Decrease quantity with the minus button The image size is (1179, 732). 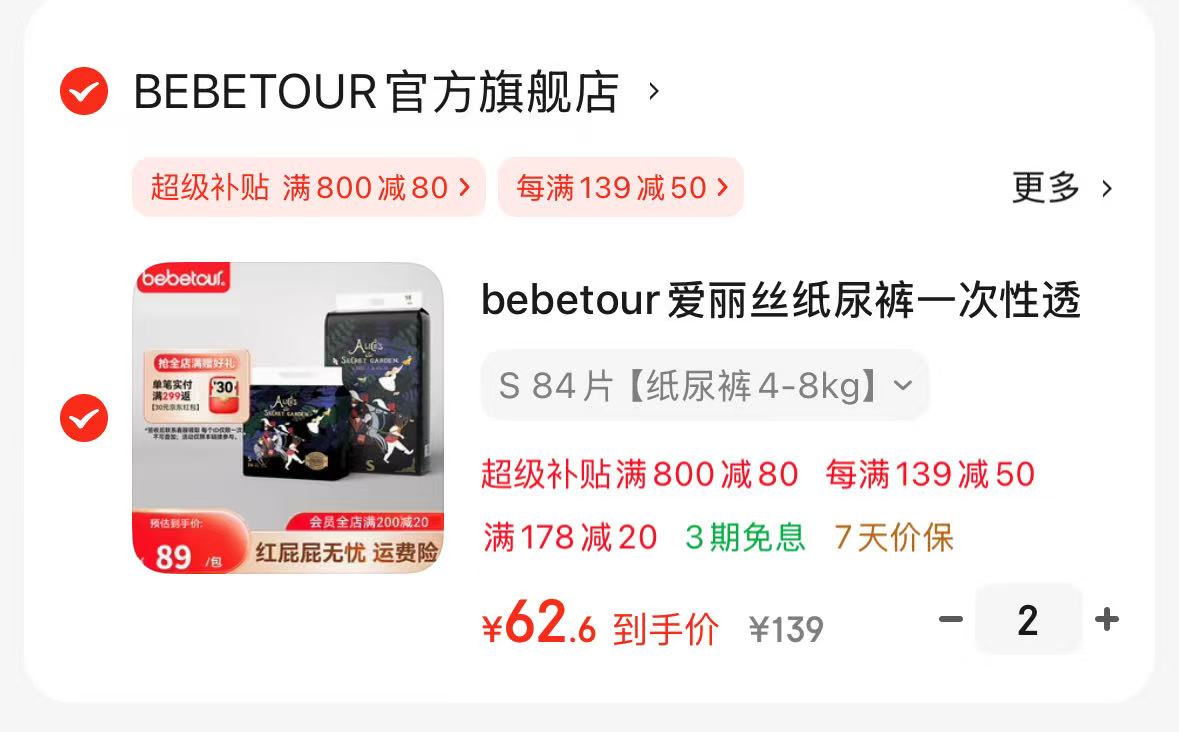coord(950,620)
